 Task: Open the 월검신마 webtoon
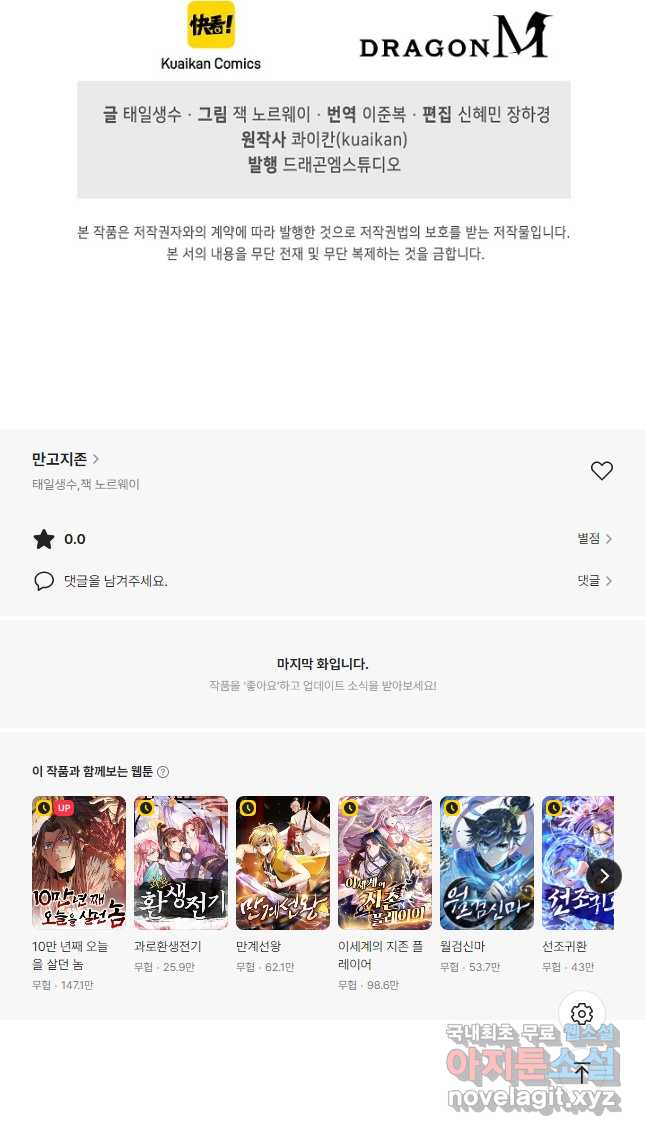tap(487, 863)
